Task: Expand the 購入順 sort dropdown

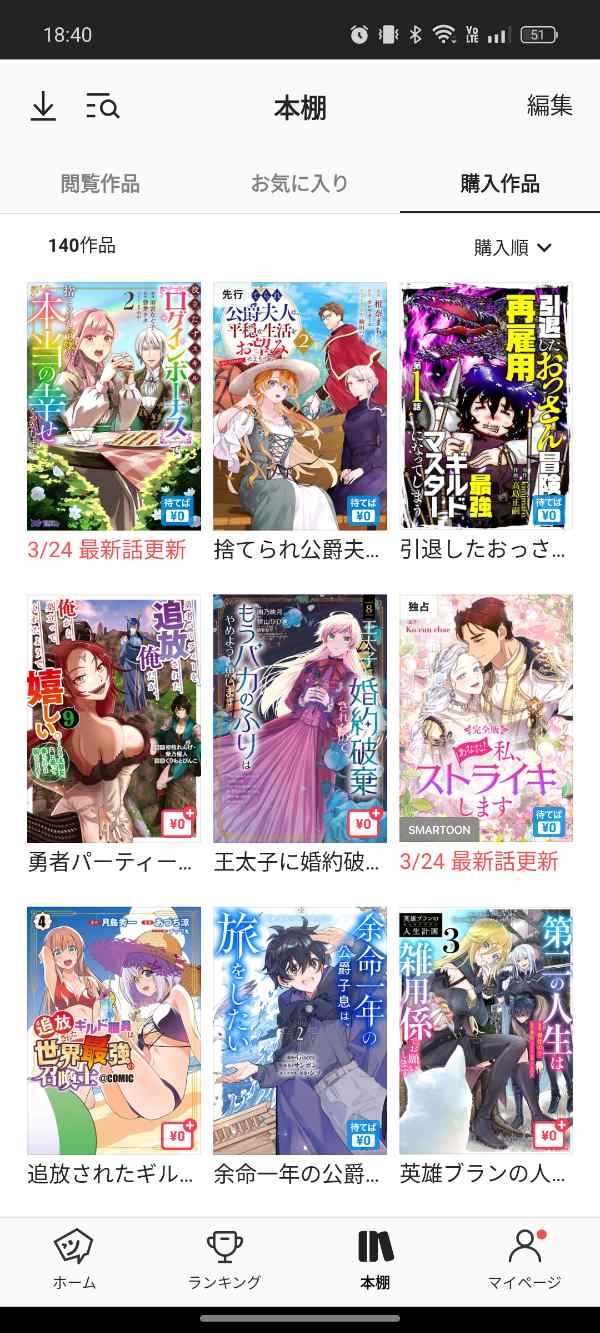Action: point(512,248)
